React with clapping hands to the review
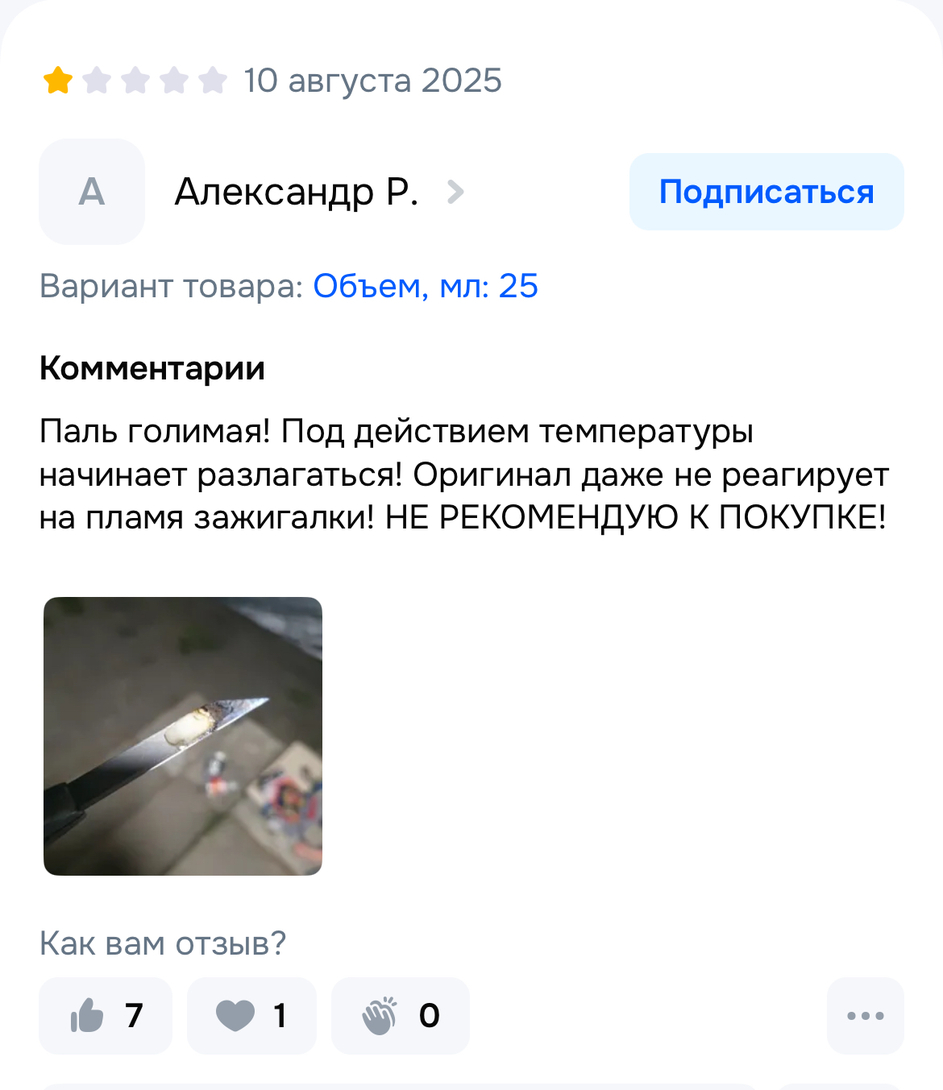 [x=400, y=1016]
